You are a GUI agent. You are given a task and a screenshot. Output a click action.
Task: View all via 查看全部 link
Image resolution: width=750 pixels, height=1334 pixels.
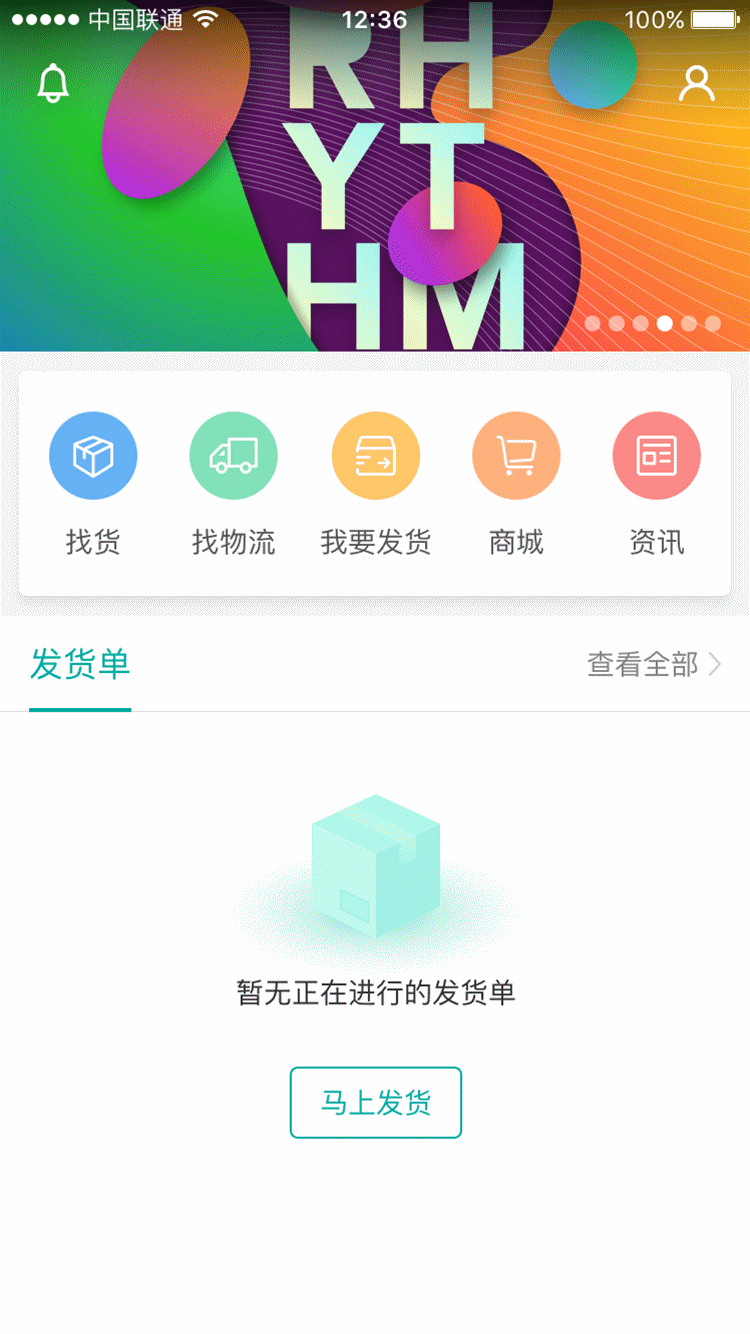(653, 665)
